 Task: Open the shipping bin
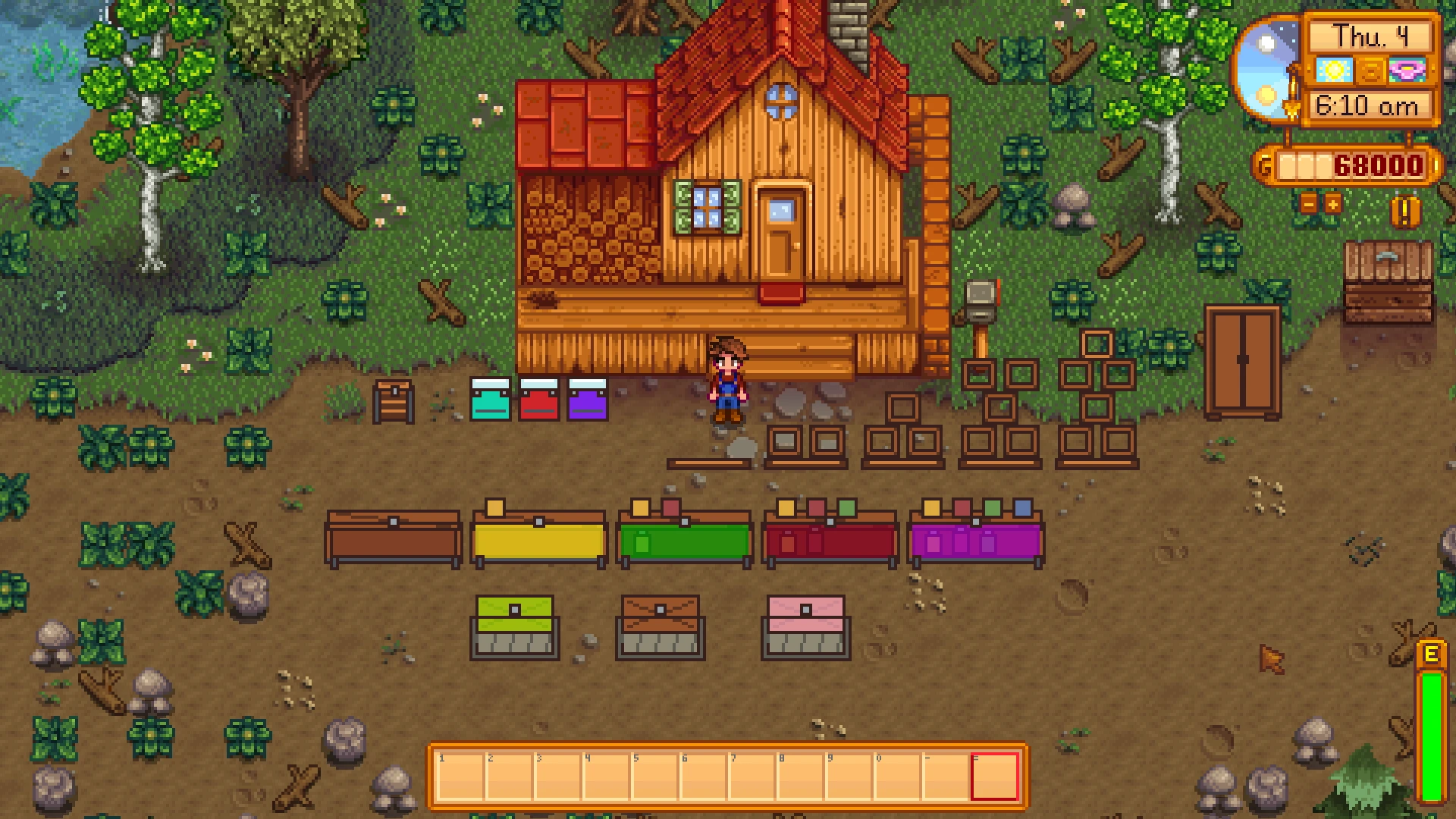[1388, 282]
